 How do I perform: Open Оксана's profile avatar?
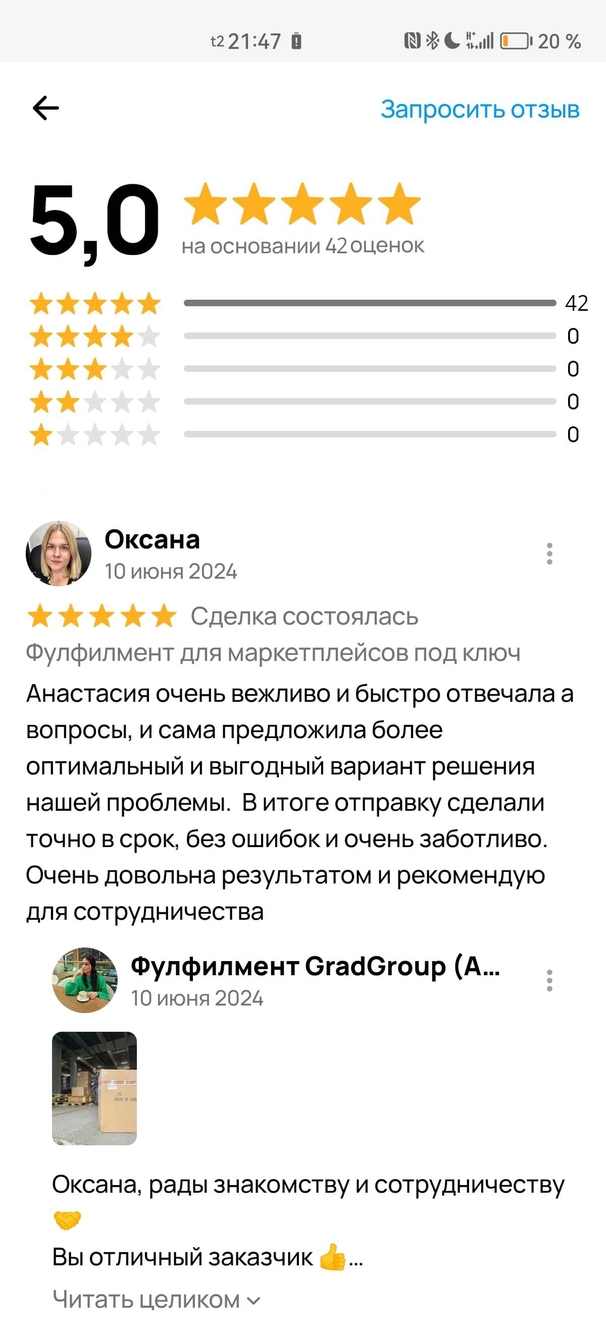coord(58,553)
